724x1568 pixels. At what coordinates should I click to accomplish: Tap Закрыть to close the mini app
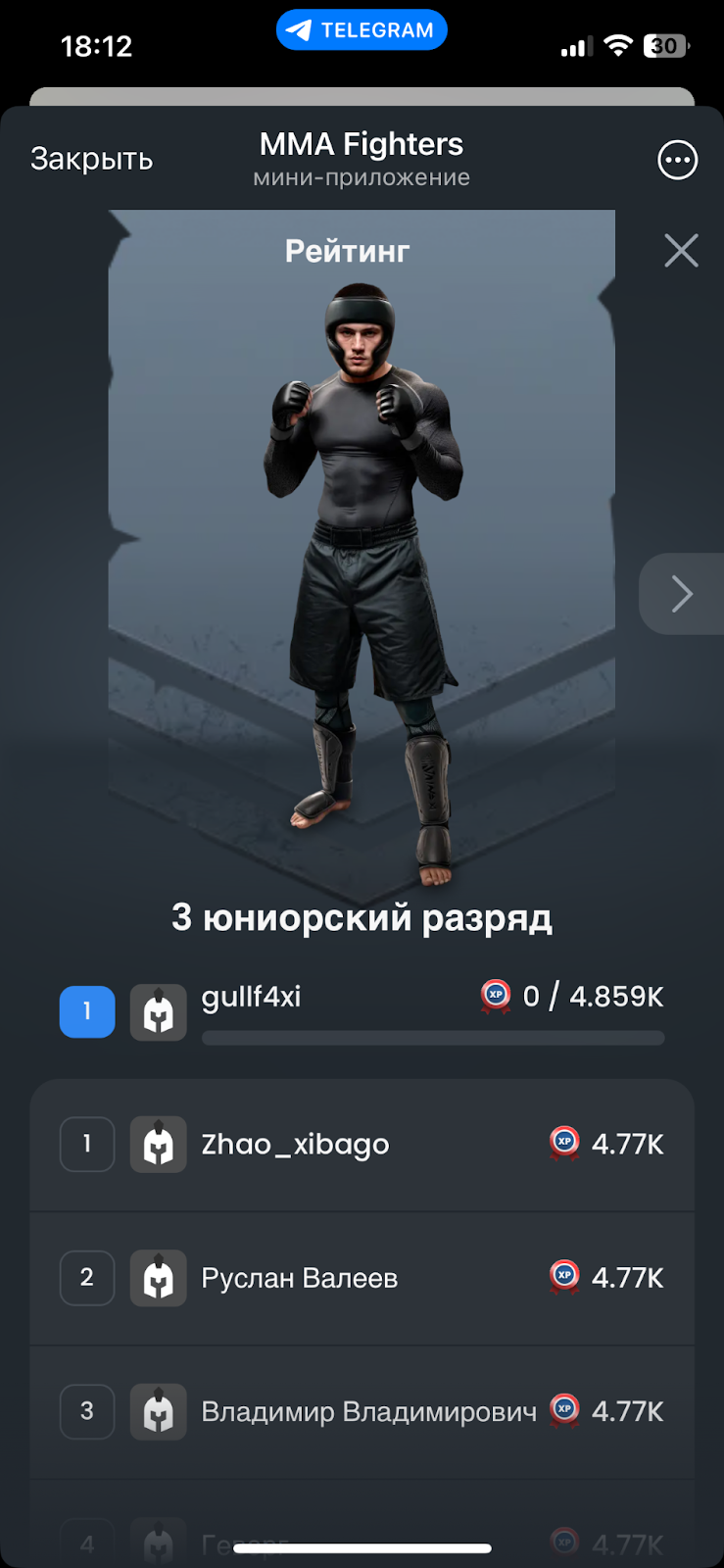pyautogui.click(x=91, y=159)
